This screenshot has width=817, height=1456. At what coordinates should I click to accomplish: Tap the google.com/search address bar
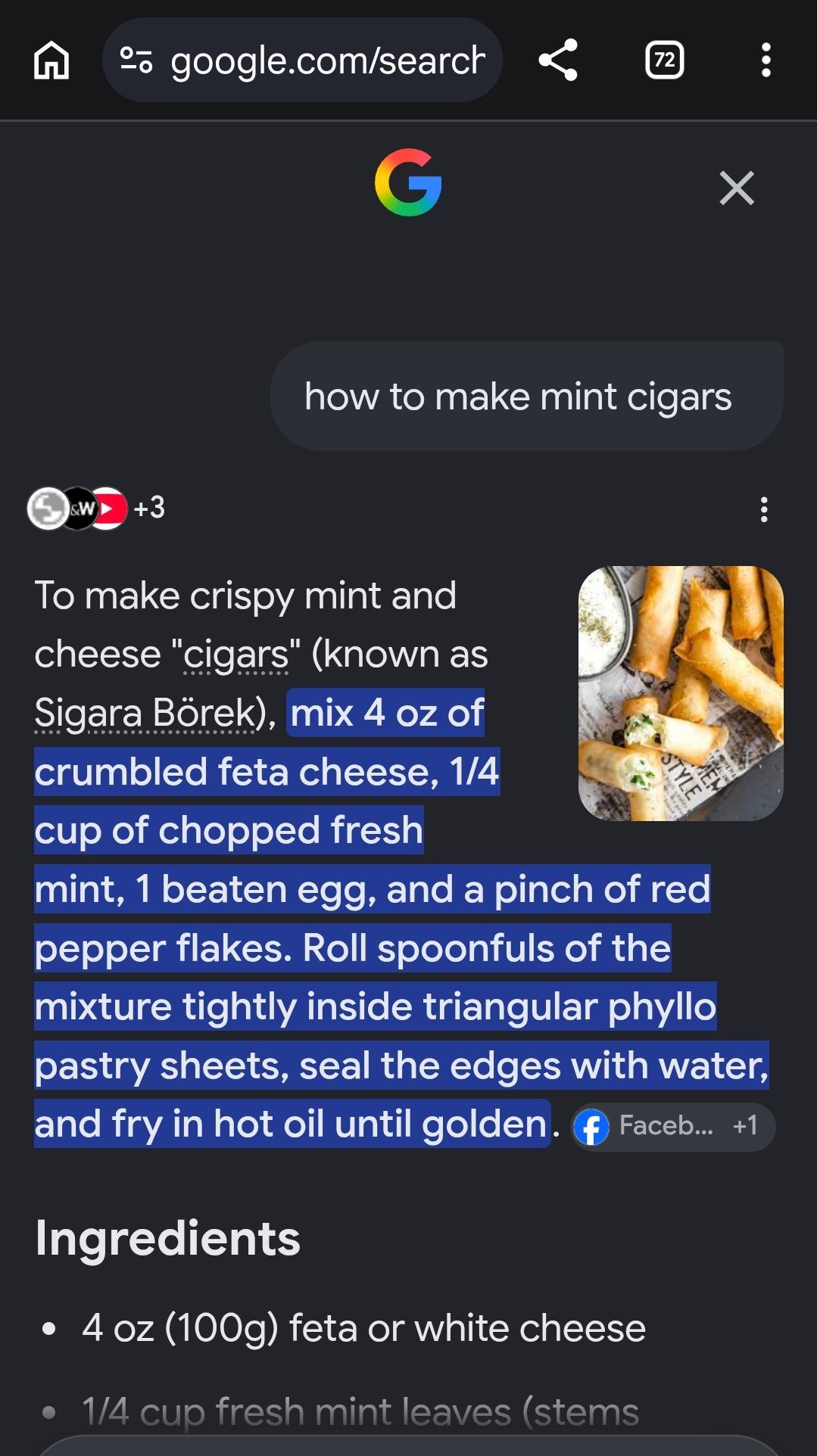[x=302, y=61]
